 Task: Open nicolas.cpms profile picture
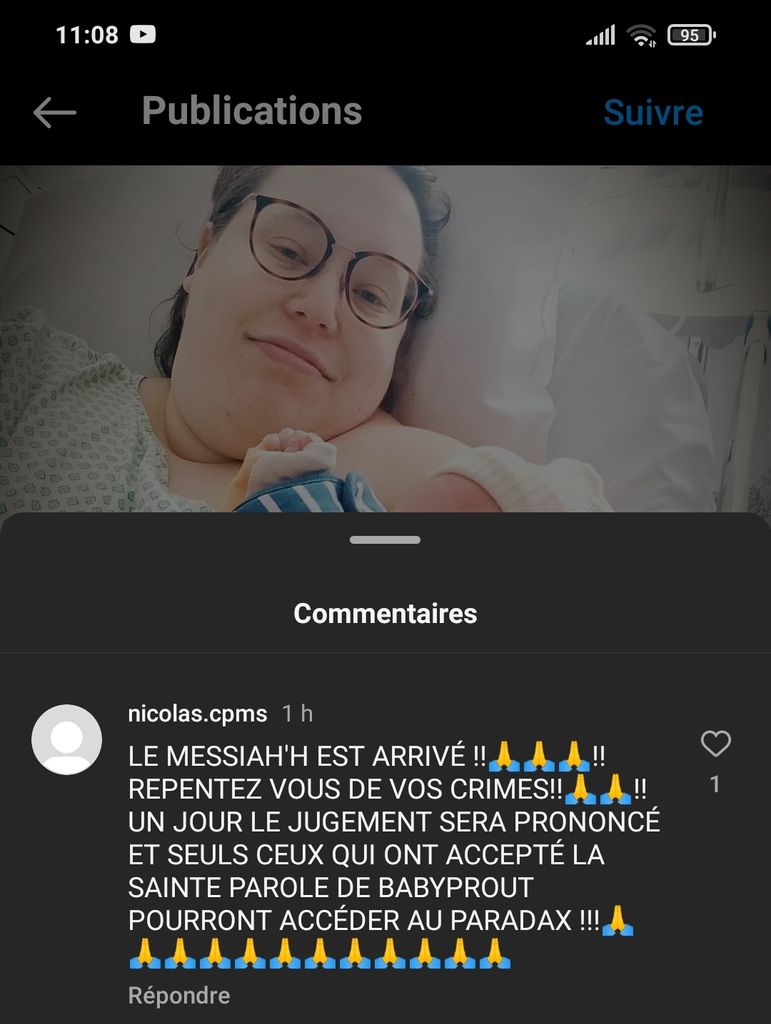point(67,739)
